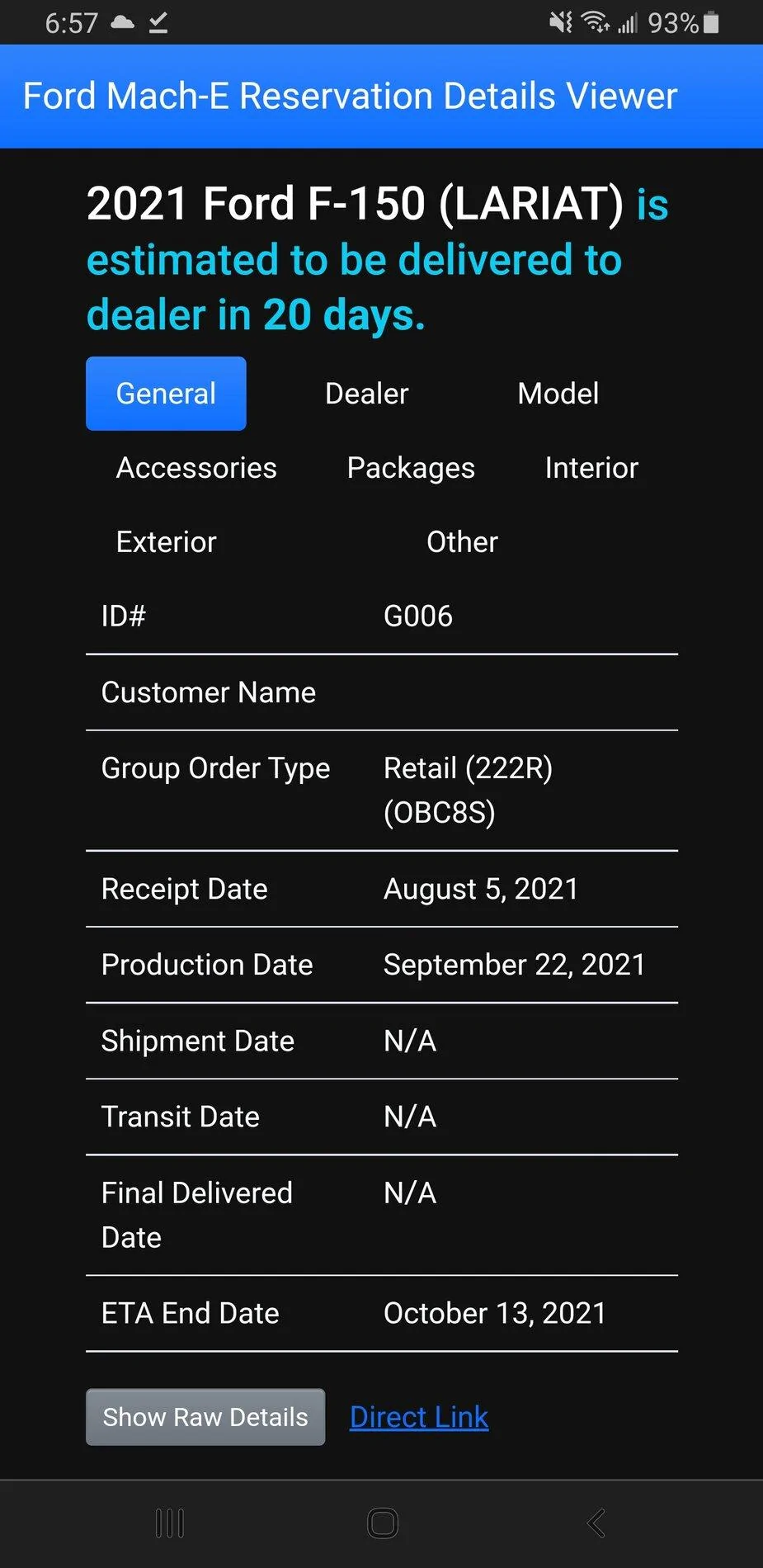
Task: Click the highlighted General tab
Action: (165, 394)
